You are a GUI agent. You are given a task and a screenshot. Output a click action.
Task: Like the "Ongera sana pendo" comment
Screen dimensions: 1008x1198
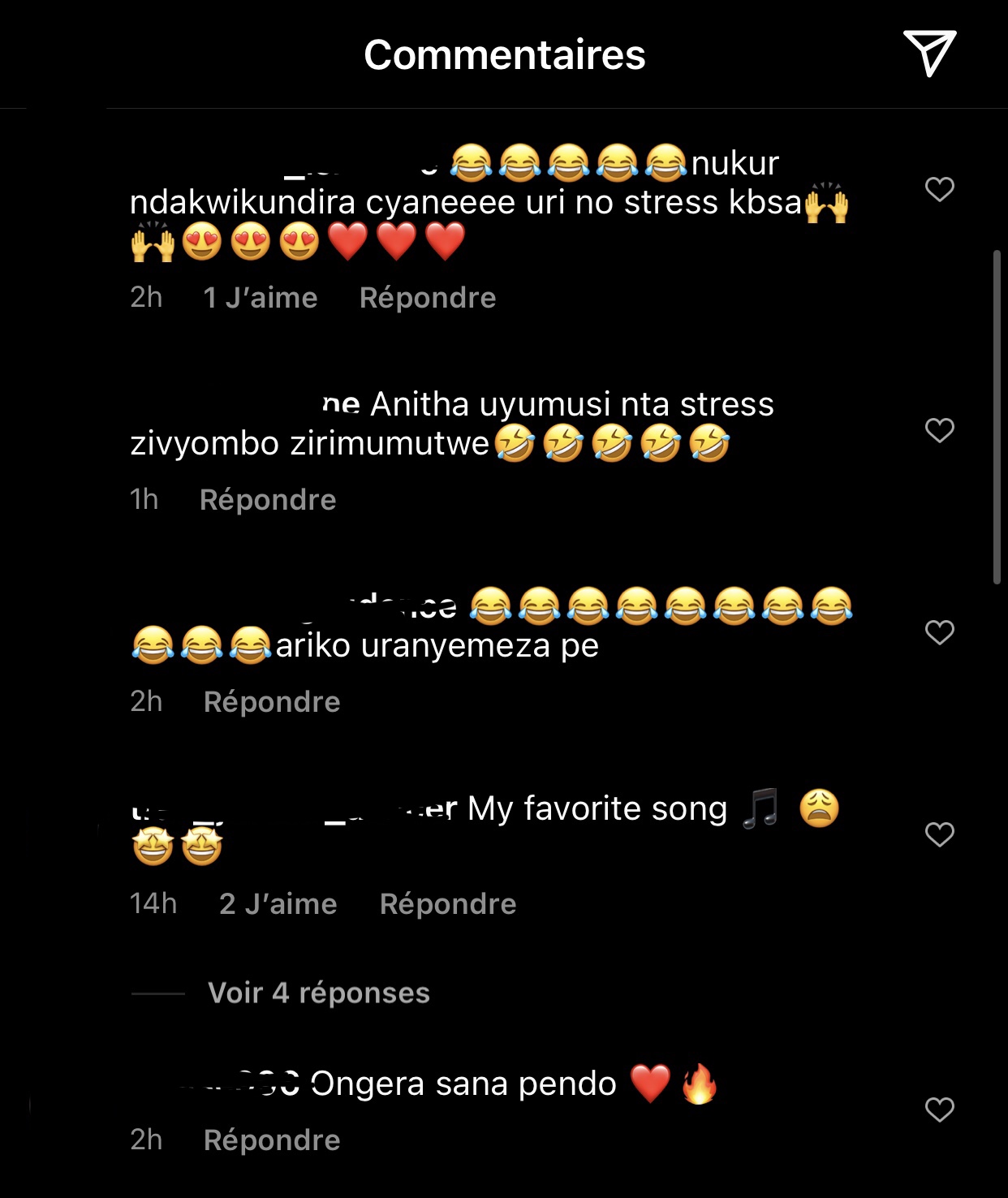(939, 1110)
